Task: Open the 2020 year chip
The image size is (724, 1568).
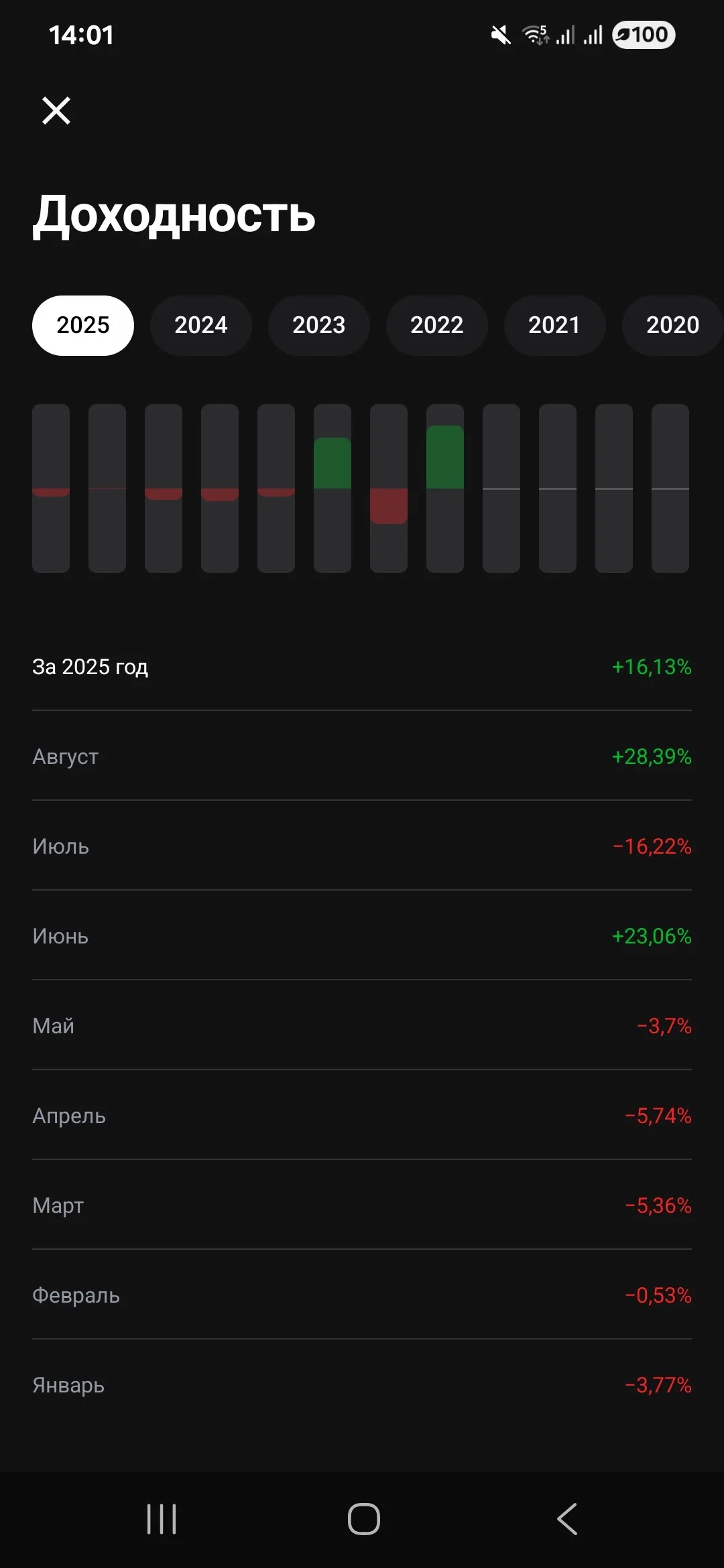Action: pos(673,326)
